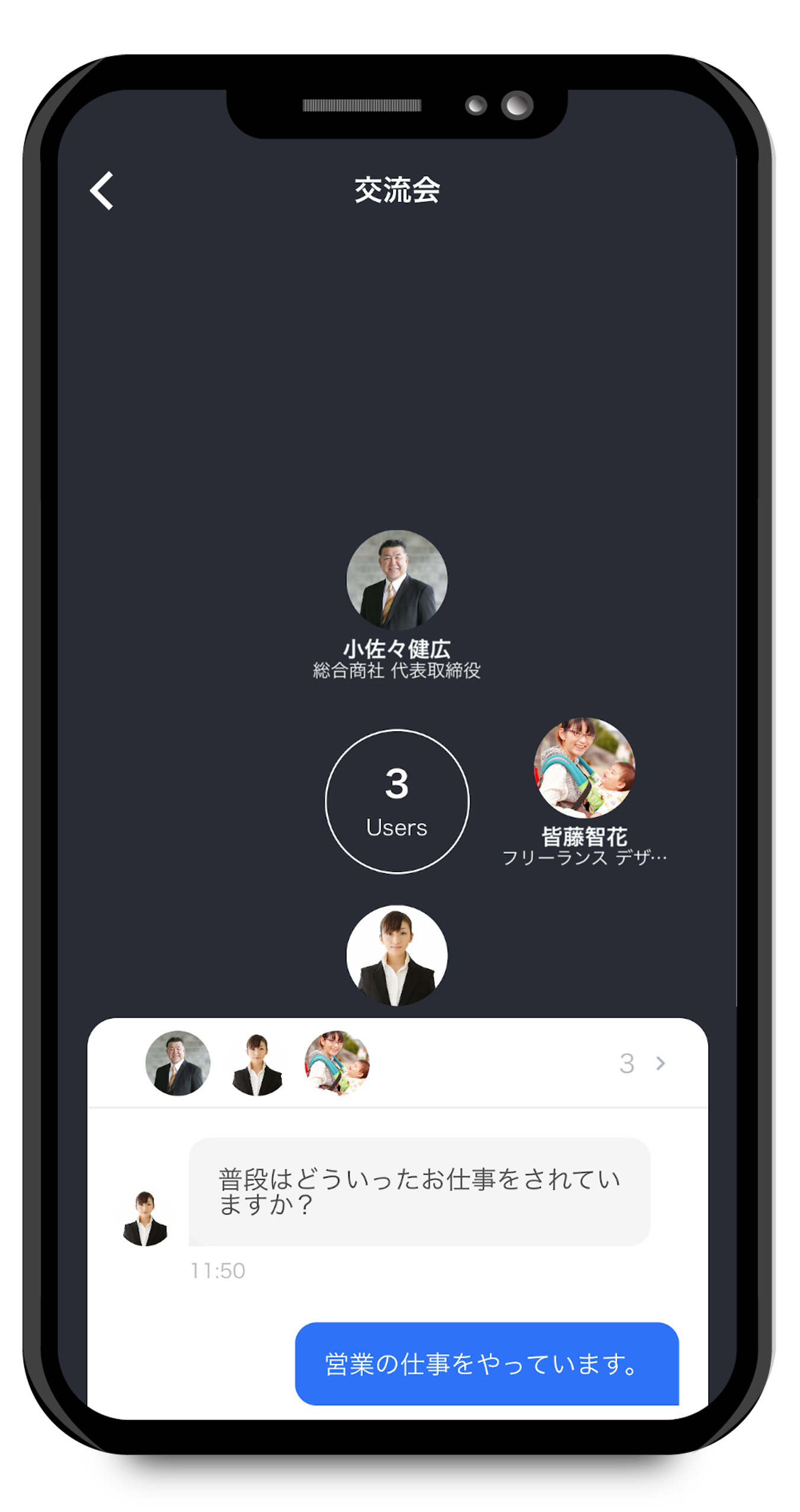Tap the 3 Users circle
This screenshot has height=1512, width=800.
point(396,800)
